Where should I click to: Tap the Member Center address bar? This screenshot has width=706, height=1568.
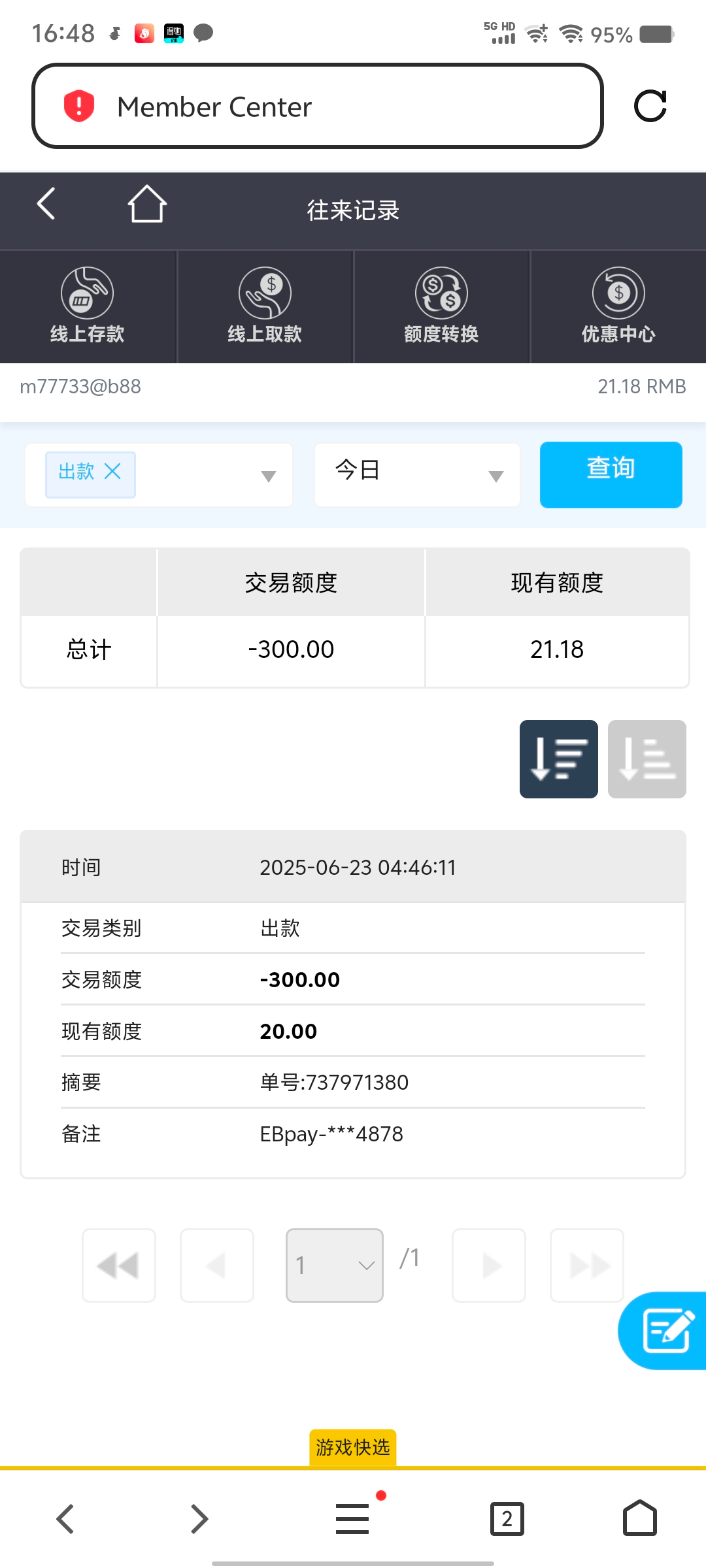point(317,106)
